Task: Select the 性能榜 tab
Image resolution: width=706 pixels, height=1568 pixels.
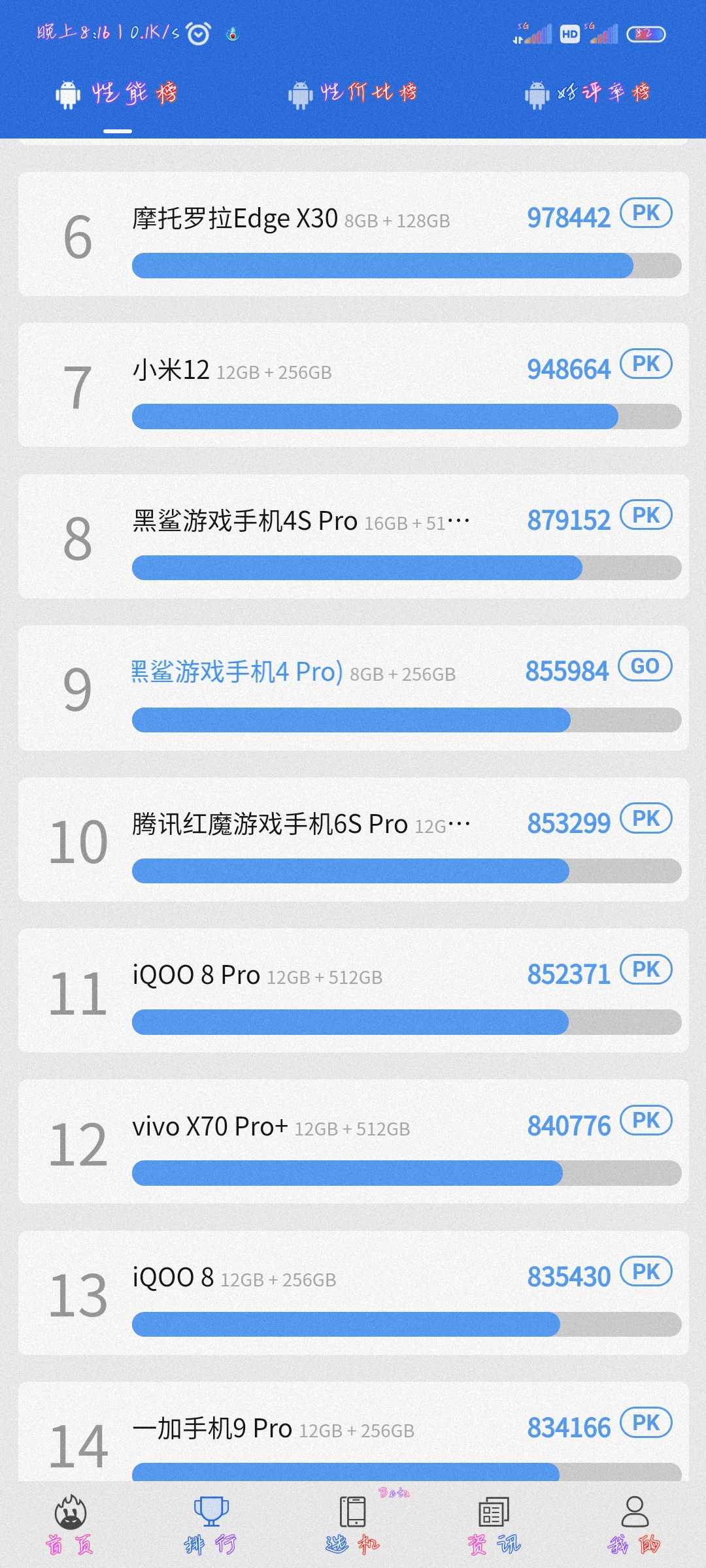Action: tap(117, 93)
